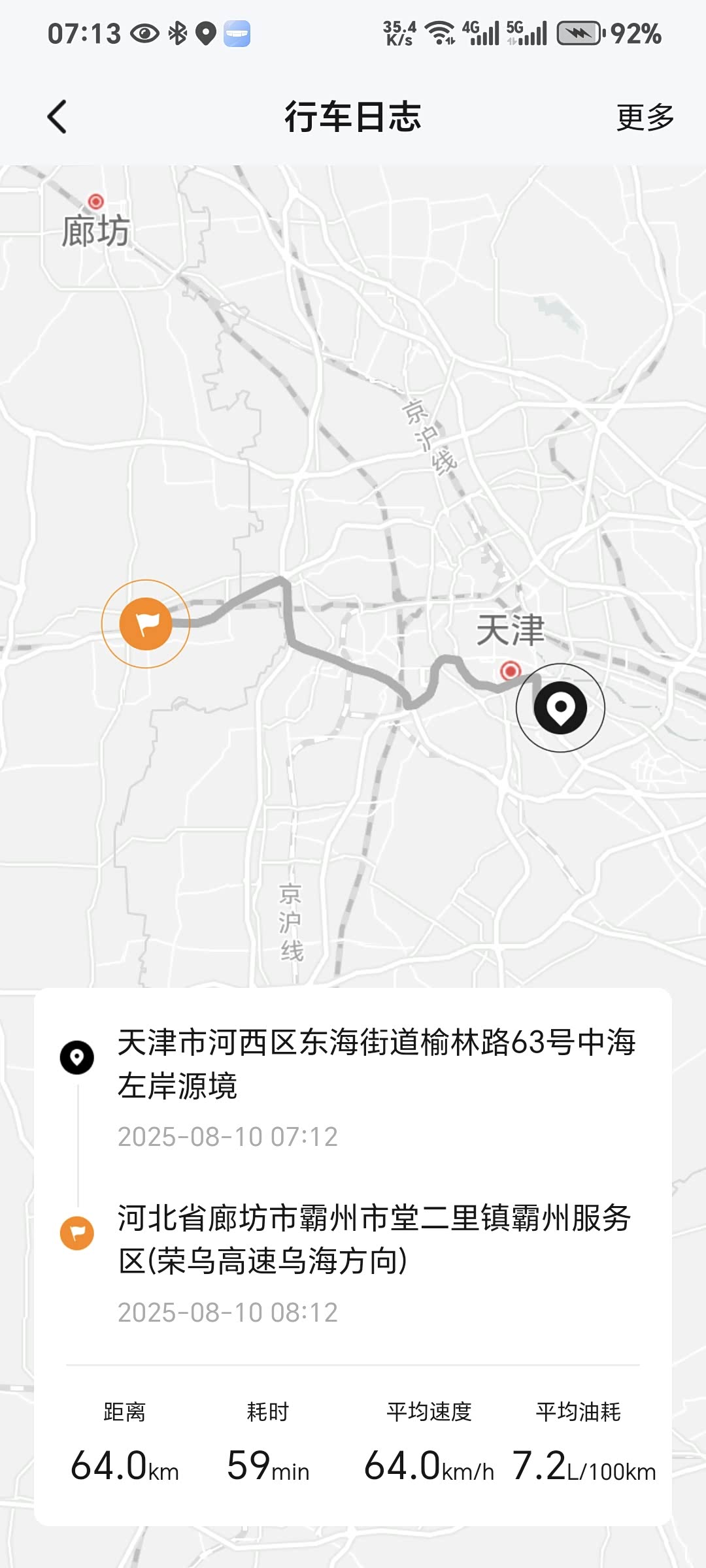706x1568 pixels.
Task: Tap the orange flag destination marker
Action: tap(146, 624)
